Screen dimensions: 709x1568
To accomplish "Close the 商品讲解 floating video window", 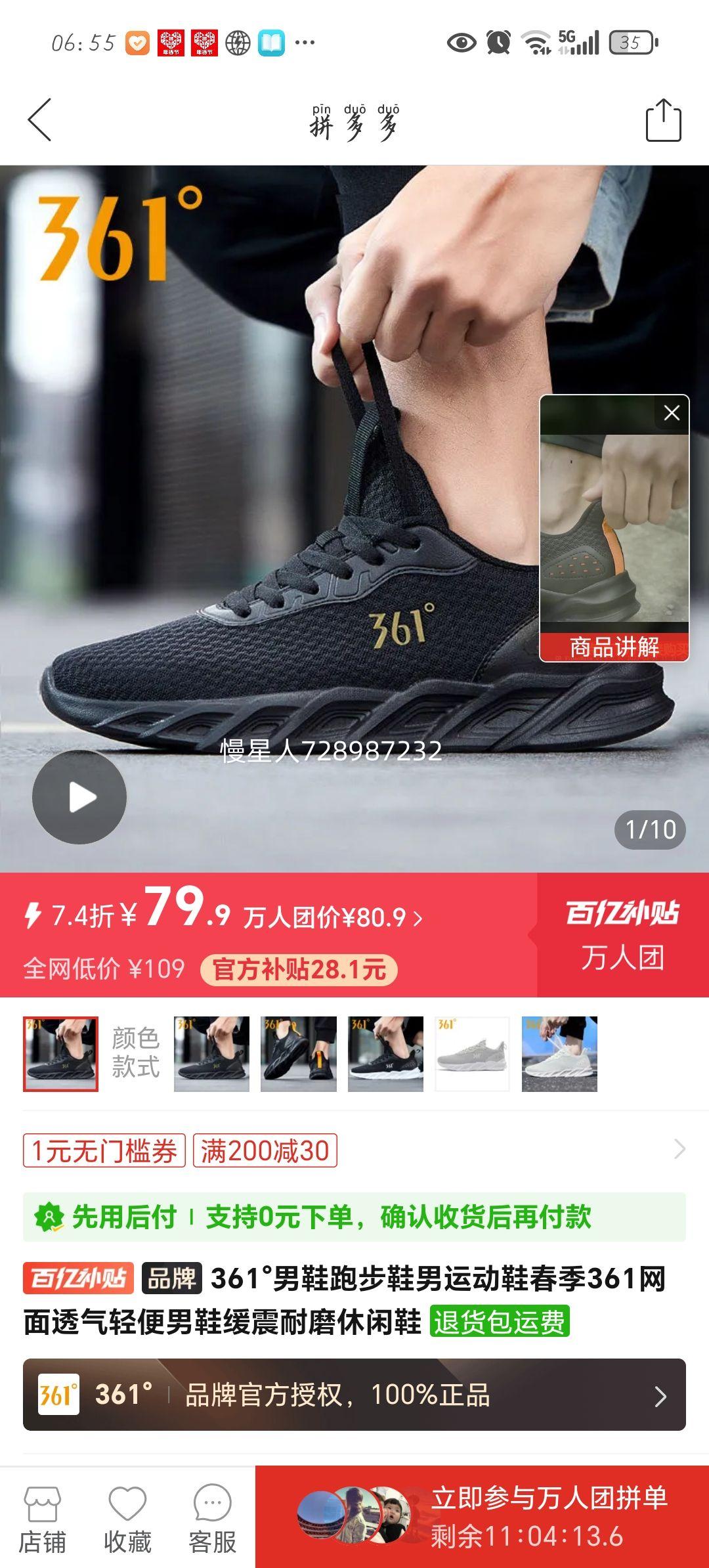I will [x=672, y=412].
